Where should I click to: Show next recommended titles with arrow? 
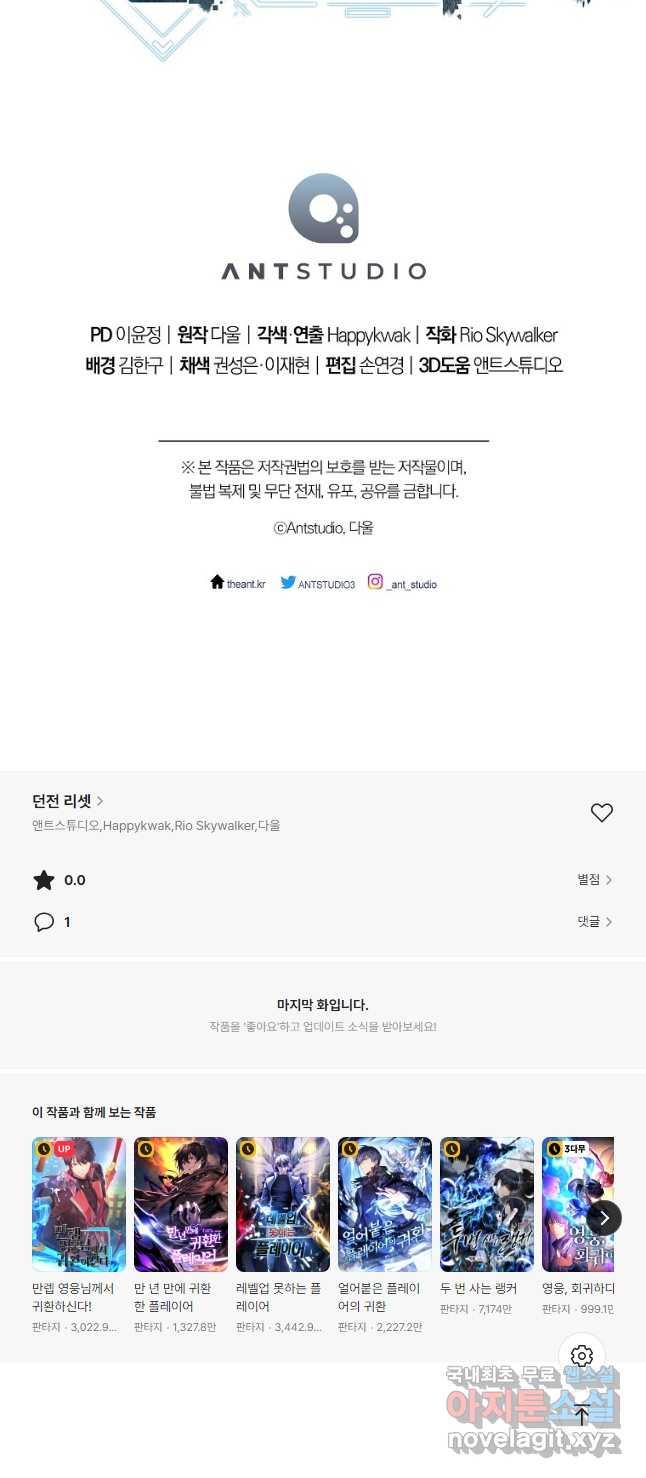pos(603,1218)
